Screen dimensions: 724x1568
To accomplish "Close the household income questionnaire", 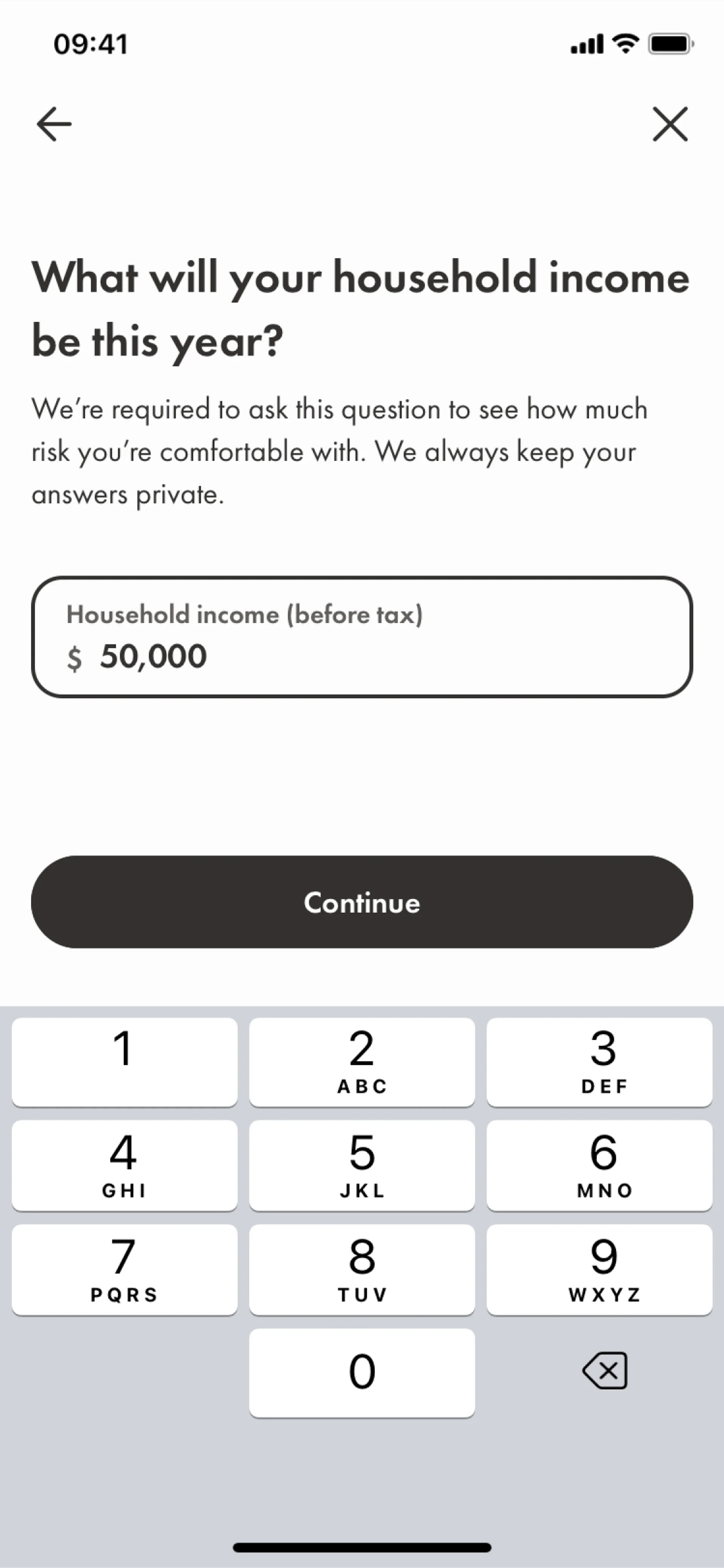I will 670,124.
